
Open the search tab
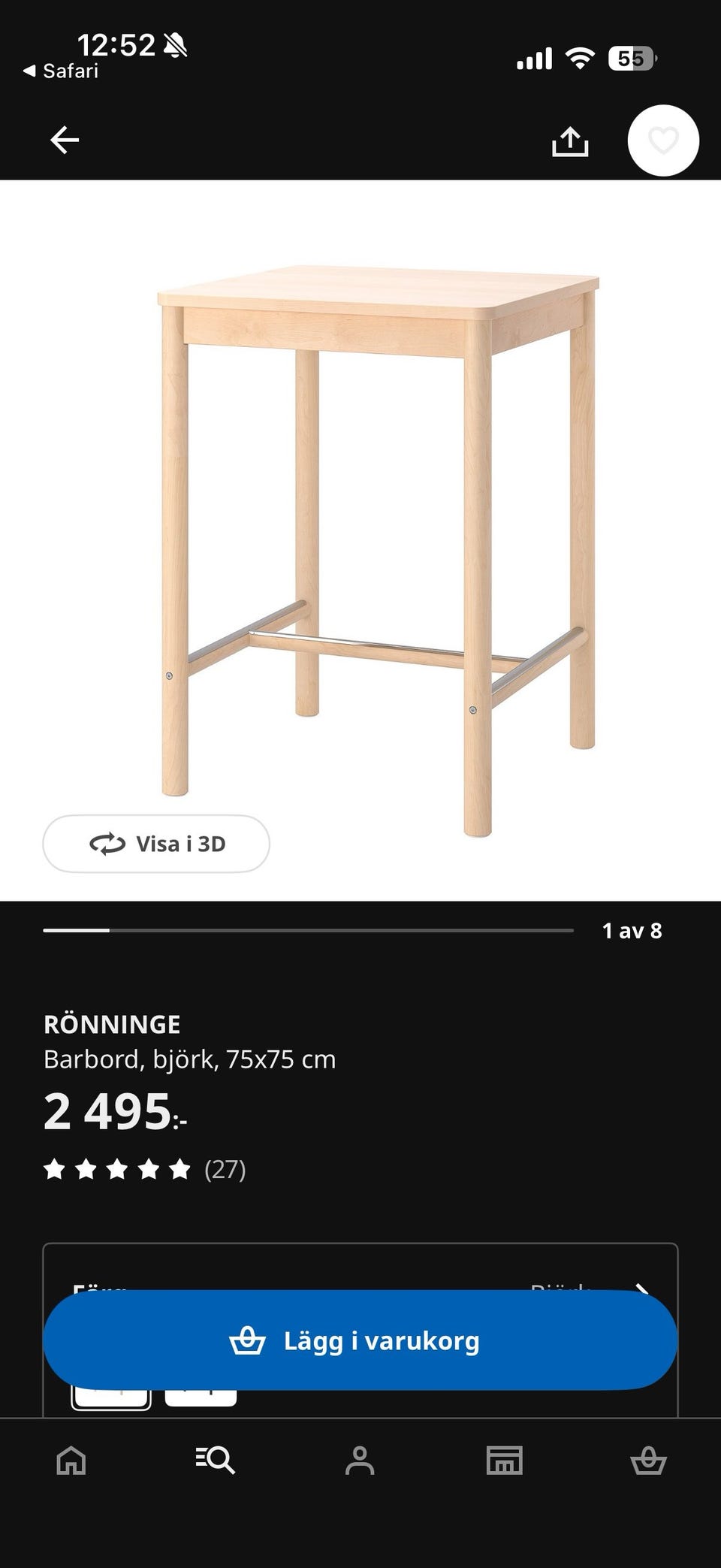point(216,1461)
